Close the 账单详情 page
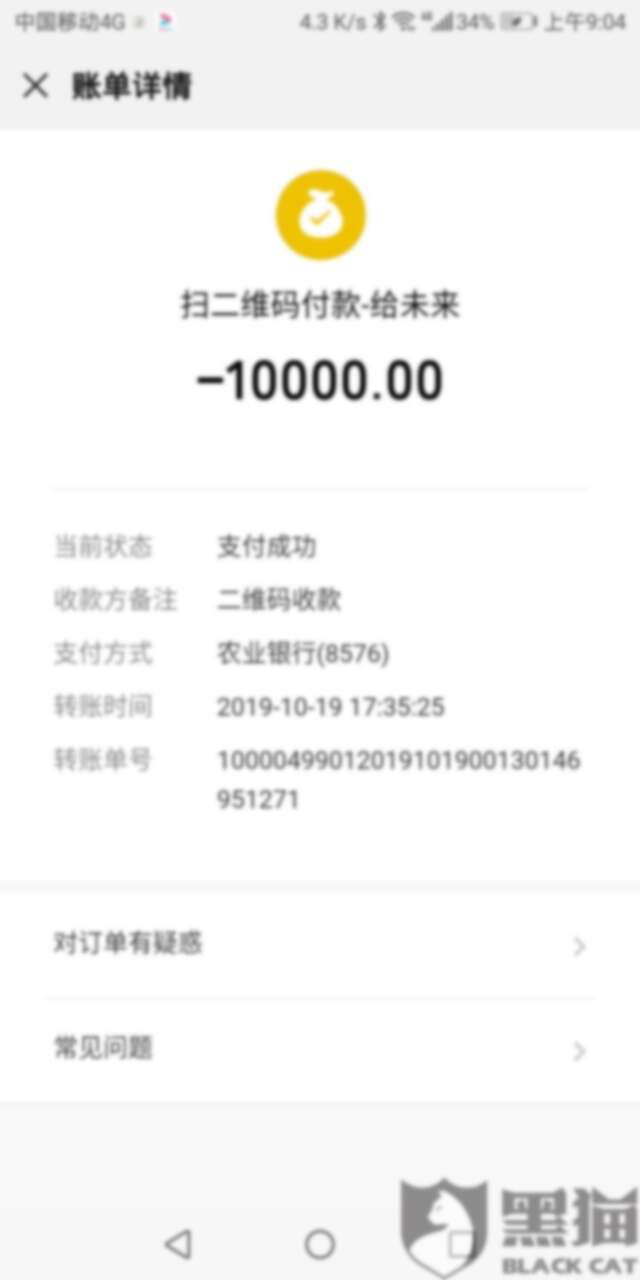 coord(35,87)
